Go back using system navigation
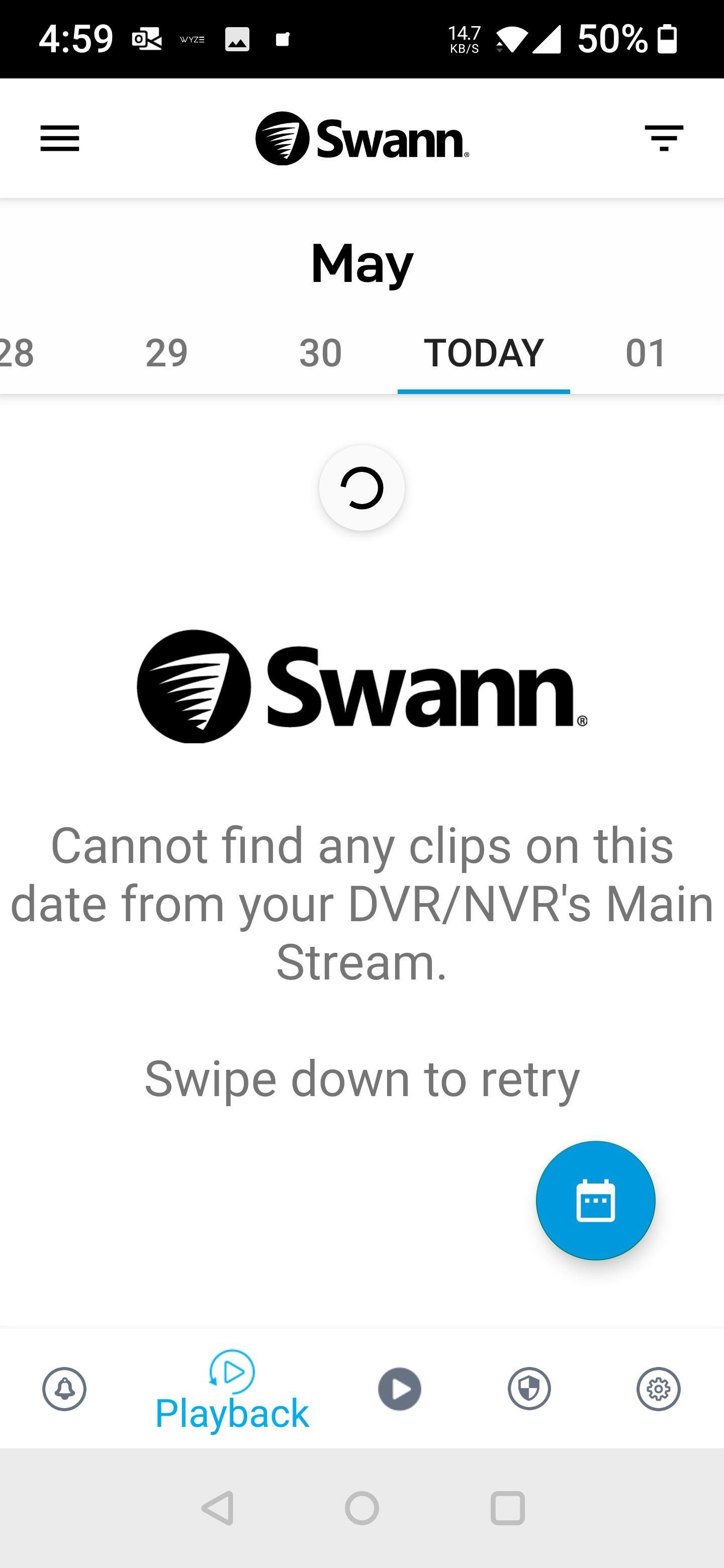Viewport: 724px width, 1568px height. pos(217,1508)
